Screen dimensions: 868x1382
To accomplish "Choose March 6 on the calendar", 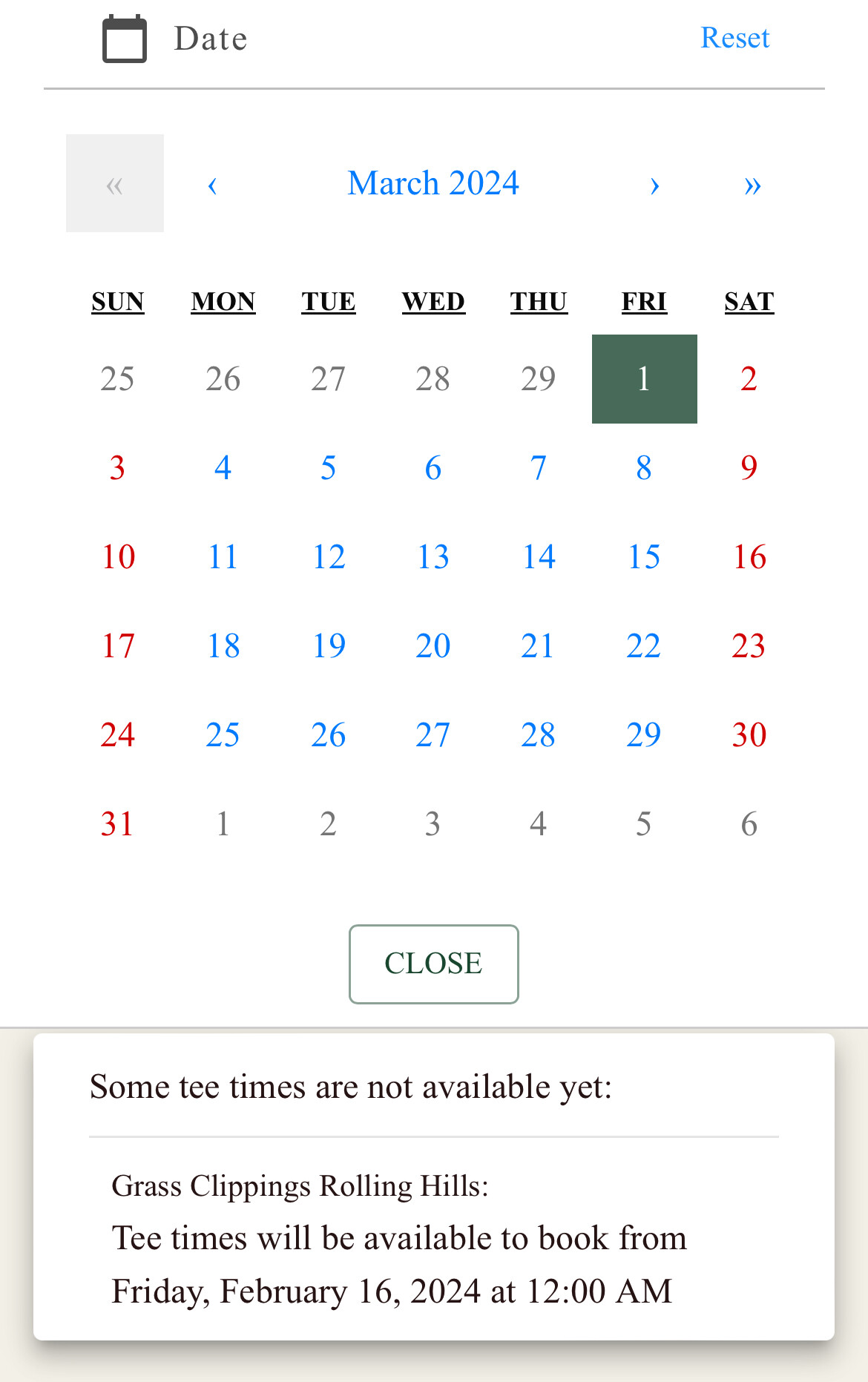I will point(433,468).
